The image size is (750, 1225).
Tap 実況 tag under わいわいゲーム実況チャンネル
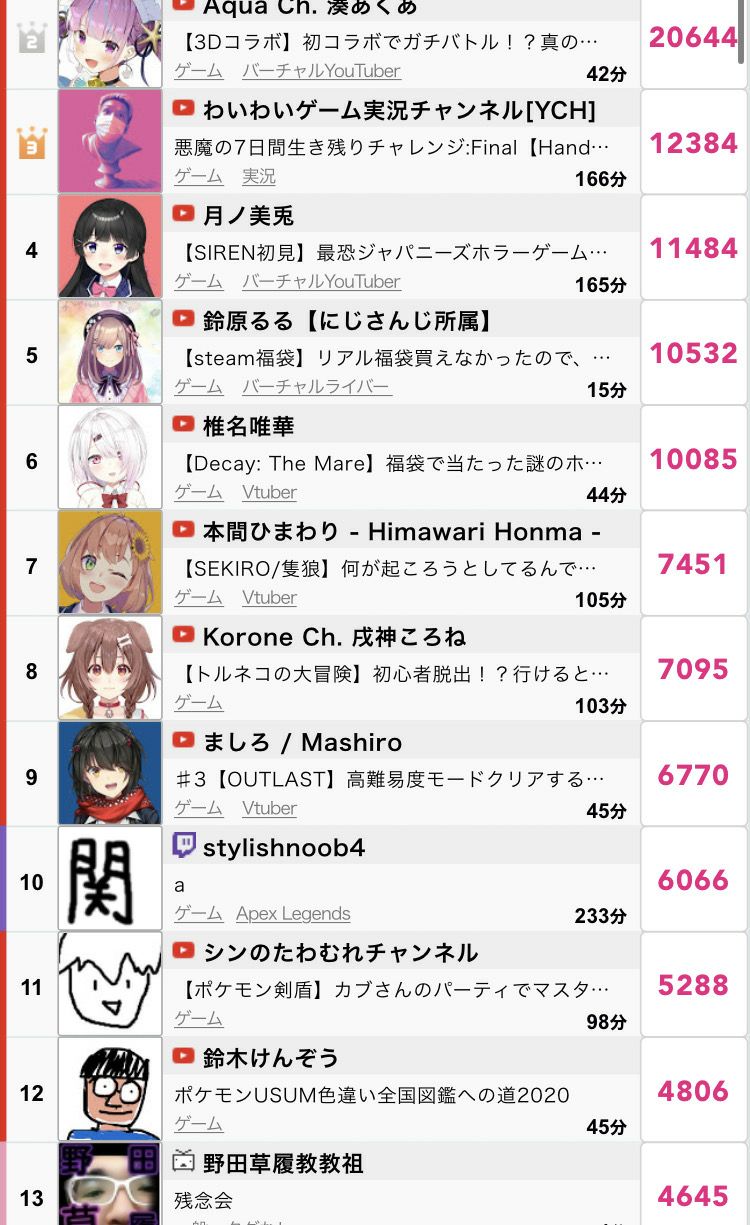coord(258,176)
